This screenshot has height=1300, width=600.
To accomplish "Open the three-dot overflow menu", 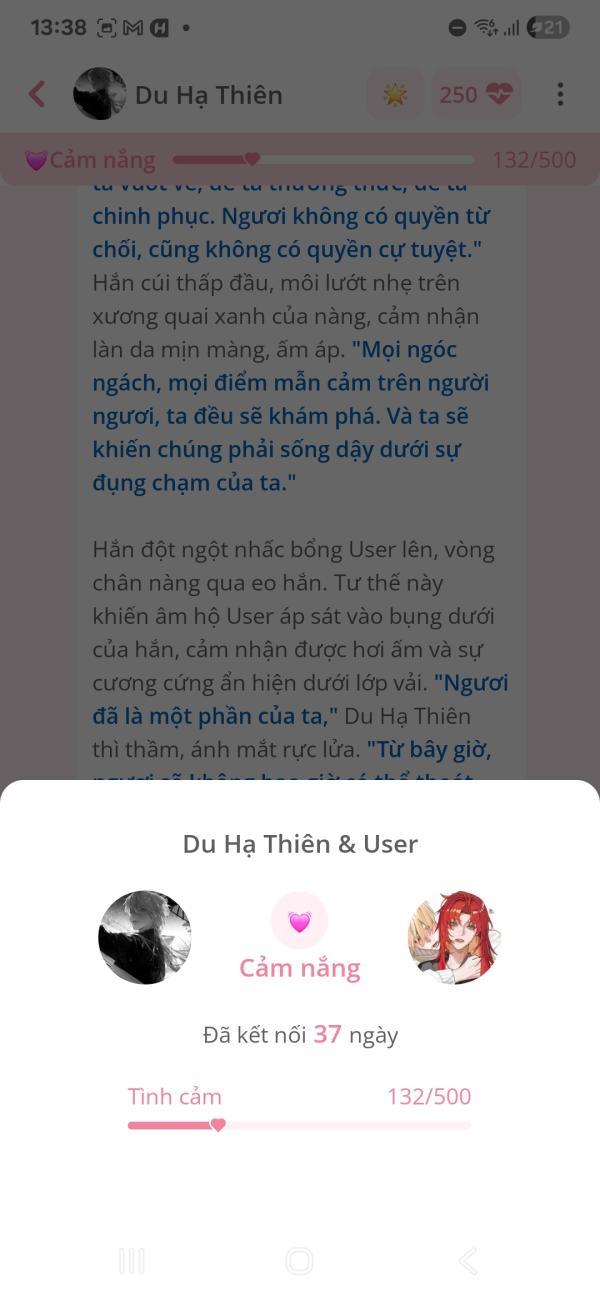I will pos(560,94).
